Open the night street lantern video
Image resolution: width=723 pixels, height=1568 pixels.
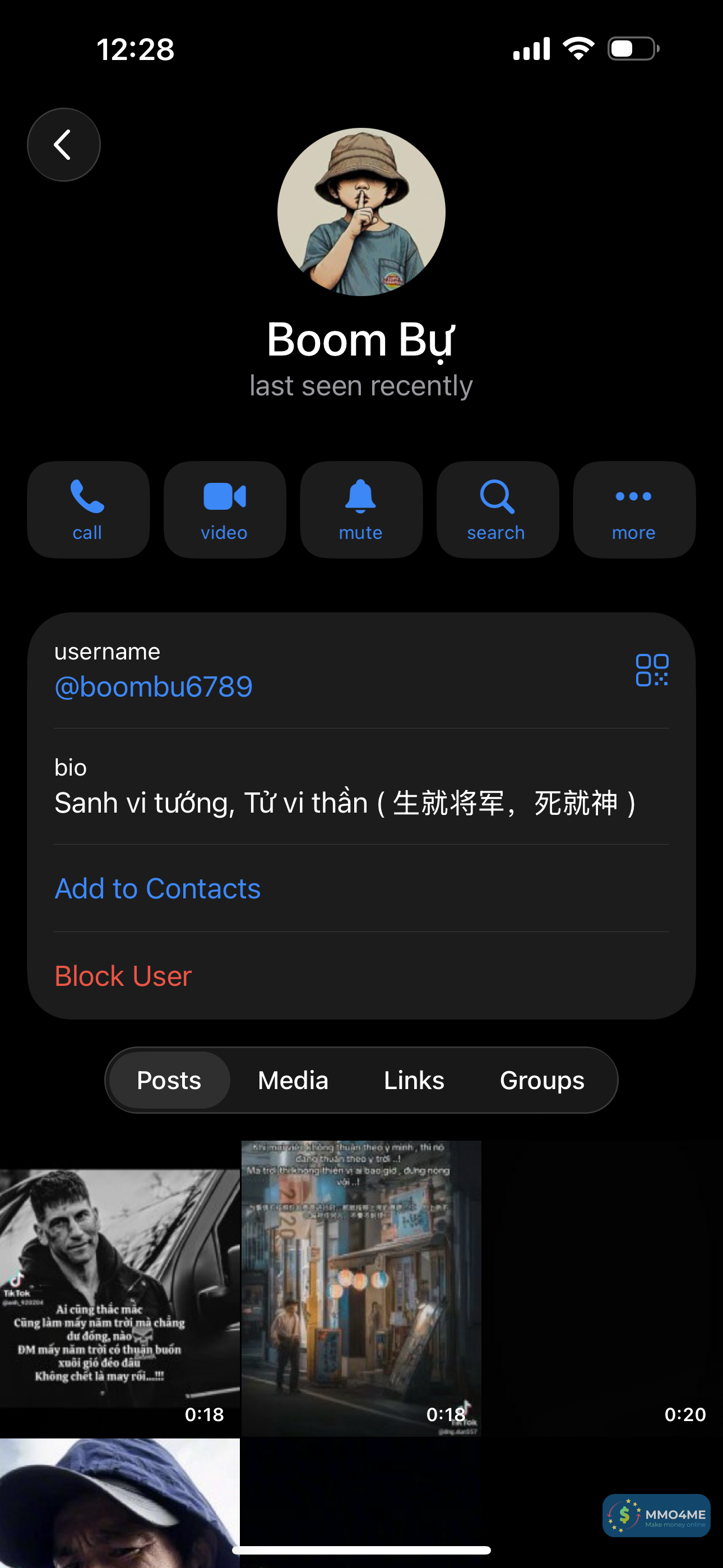tap(361, 1288)
